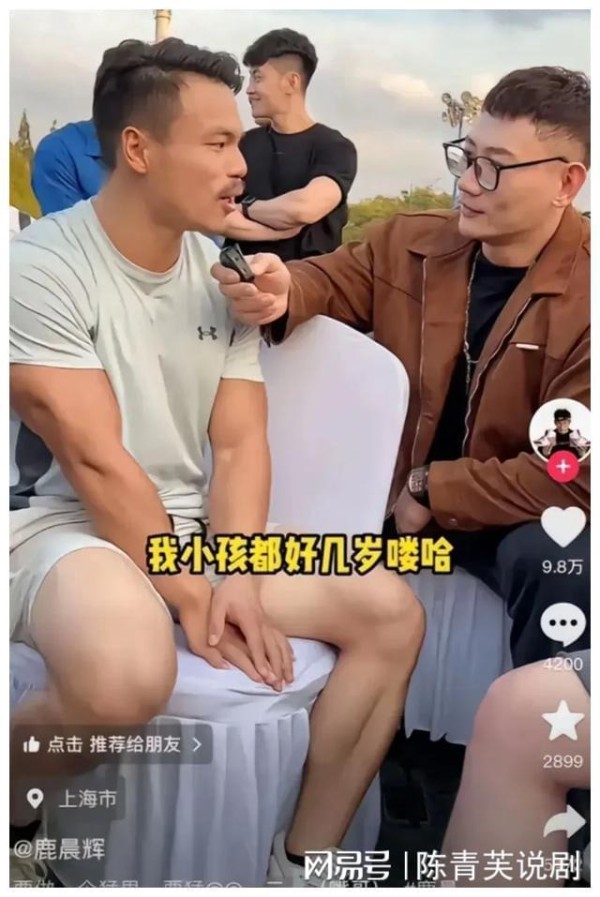
Task: Add this video to favorites with the star
Action: pyautogui.click(x=563, y=720)
